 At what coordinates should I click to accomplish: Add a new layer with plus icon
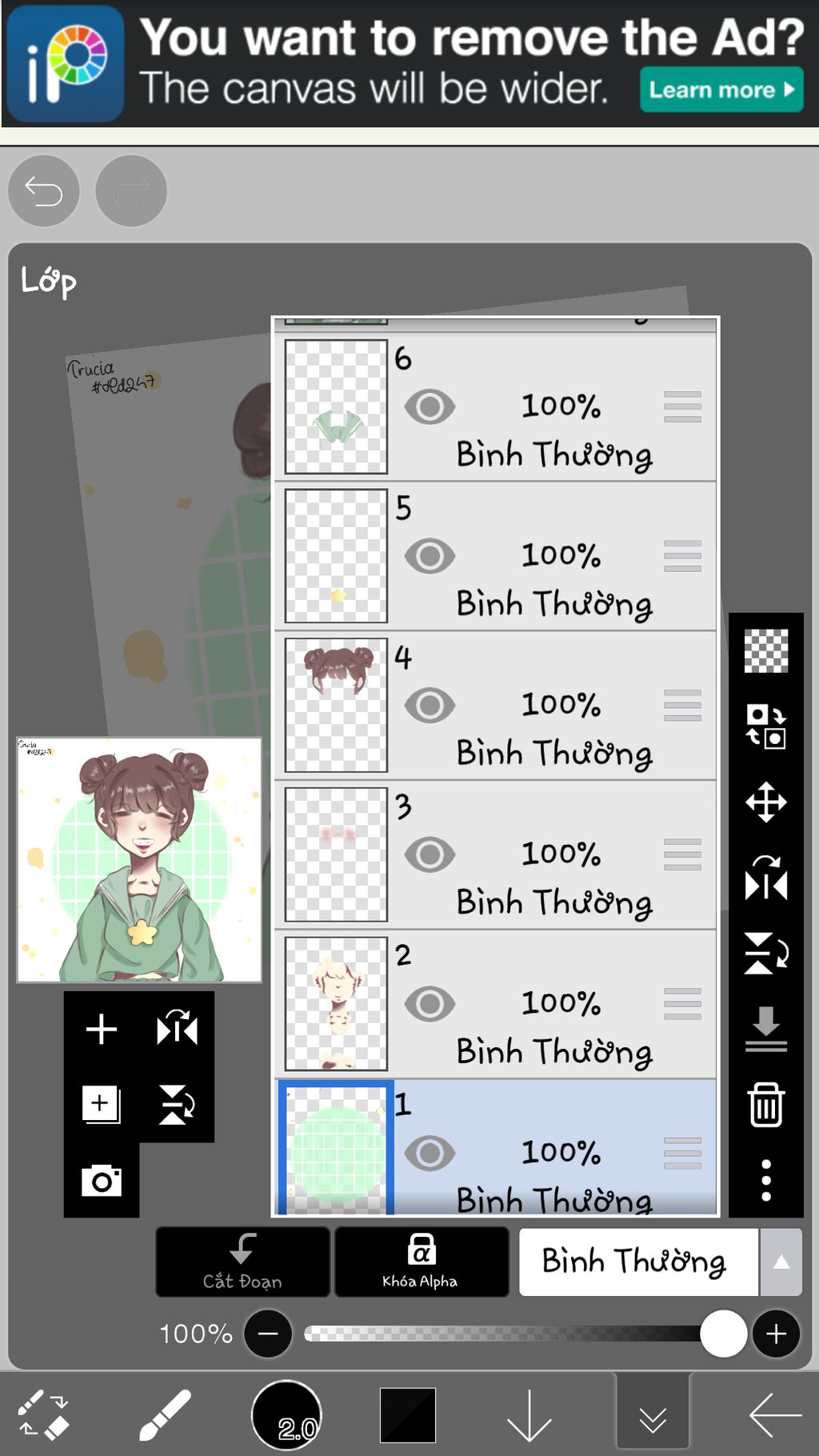click(102, 1029)
